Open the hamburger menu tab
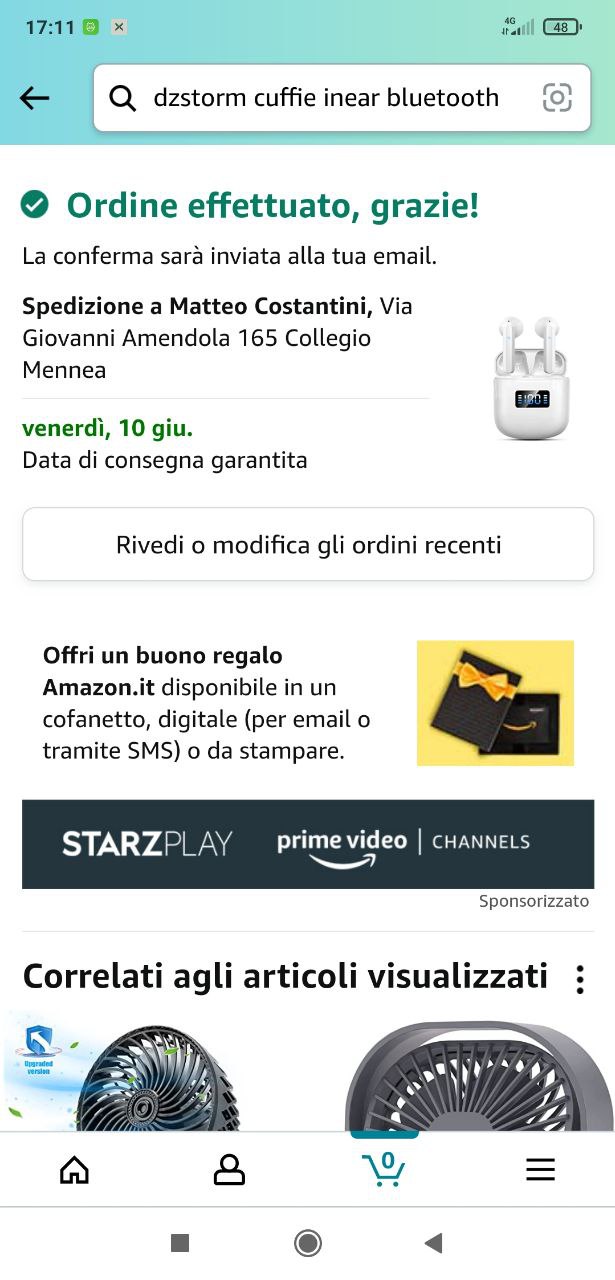Viewport: 615px width, 1280px height. coord(540,1170)
